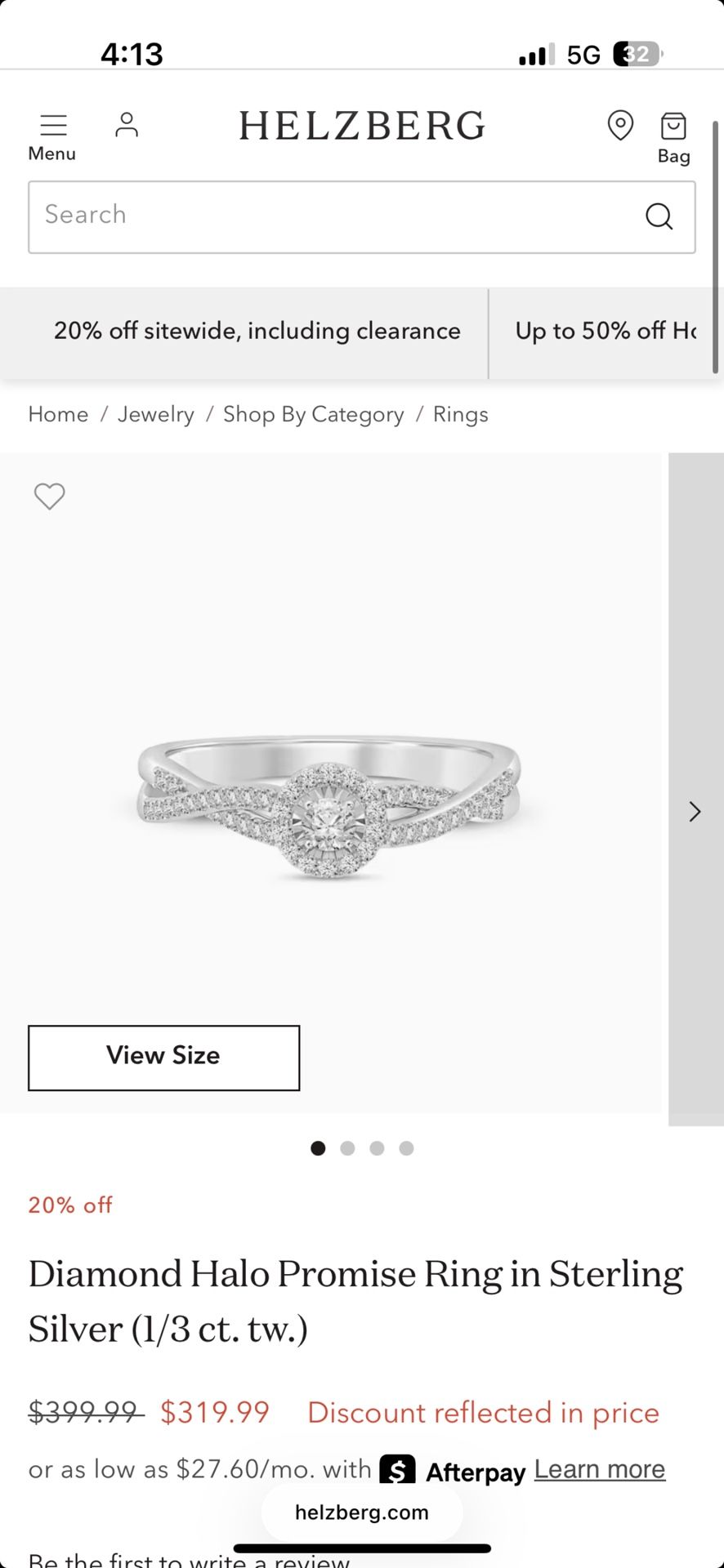Open the second carousel dot view

pyautogui.click(x=347, y=1147)
